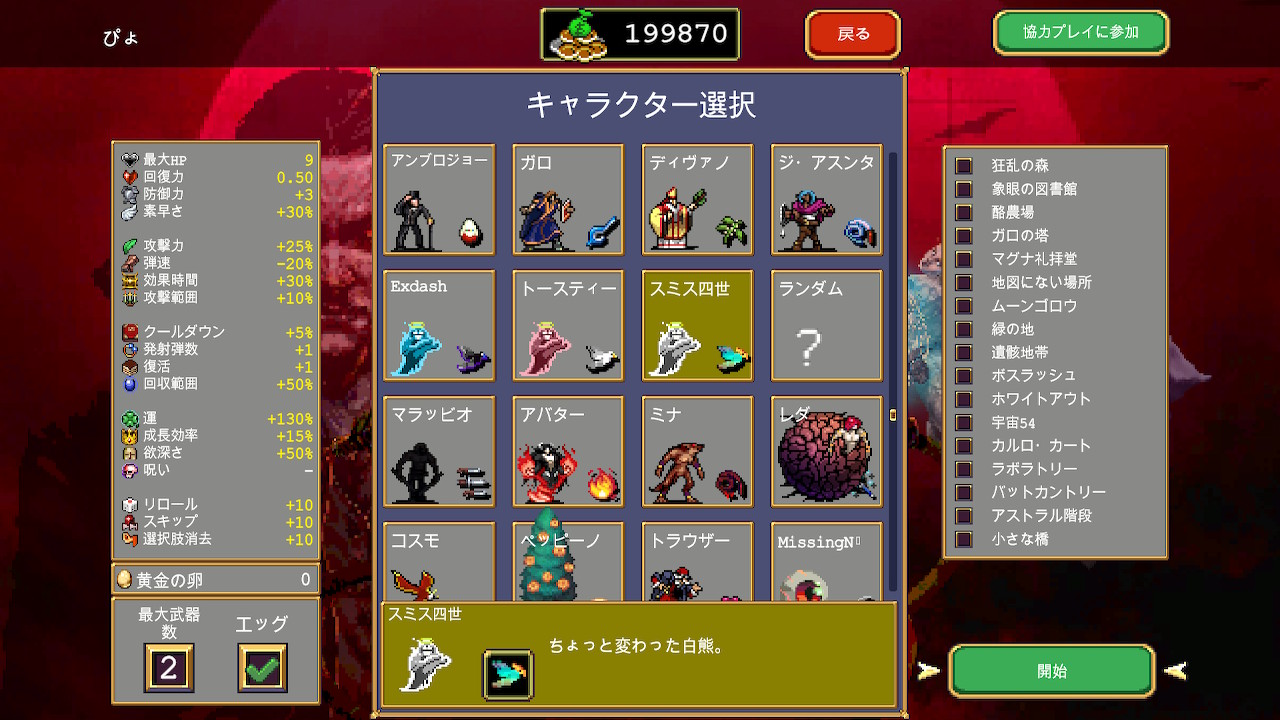1280x720 pixels.
Task: Choose the character アバター
Action: click(x=568, y=452)
